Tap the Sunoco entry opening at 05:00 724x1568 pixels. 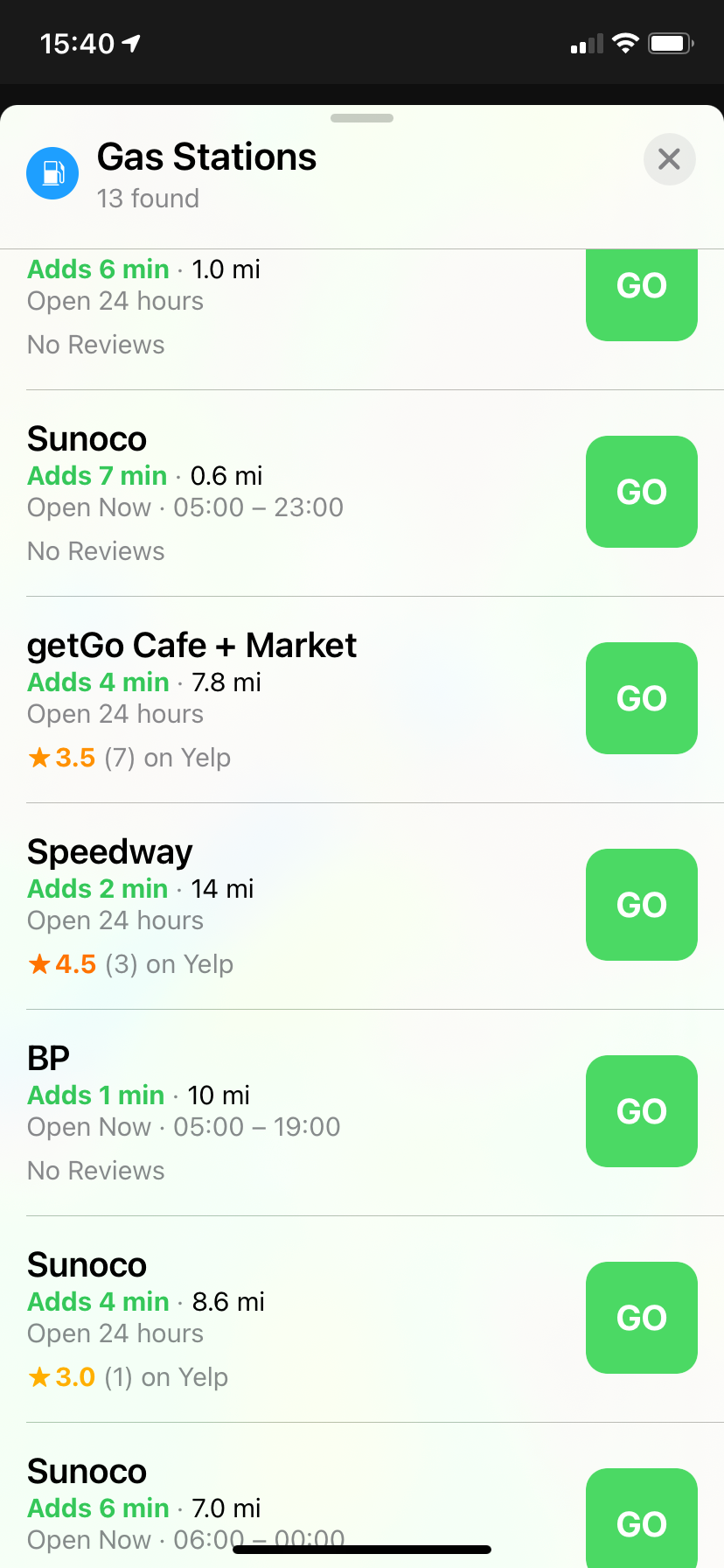(87, 438)
